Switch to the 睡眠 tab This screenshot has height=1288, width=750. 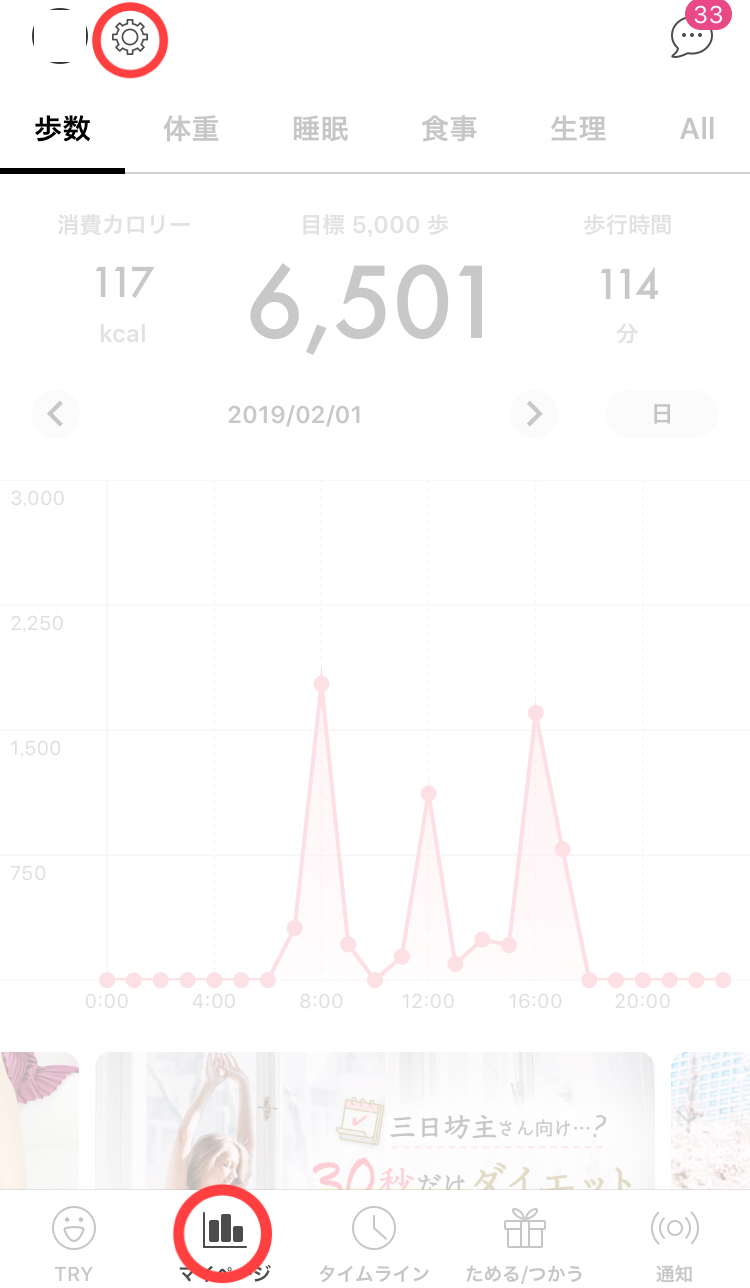pos(320,129)
